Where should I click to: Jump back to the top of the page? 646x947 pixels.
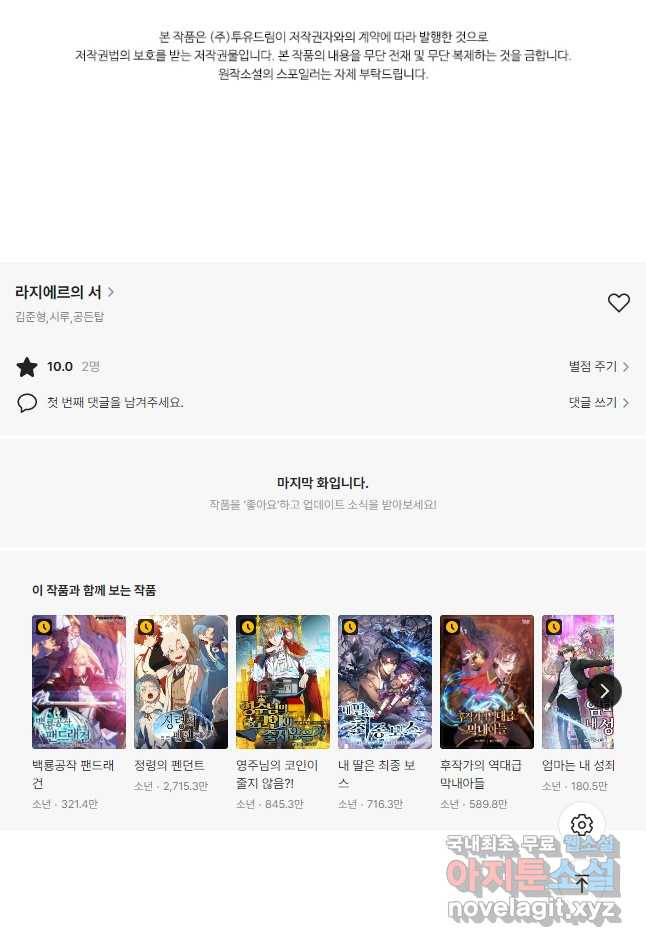(x=582, y=883)
